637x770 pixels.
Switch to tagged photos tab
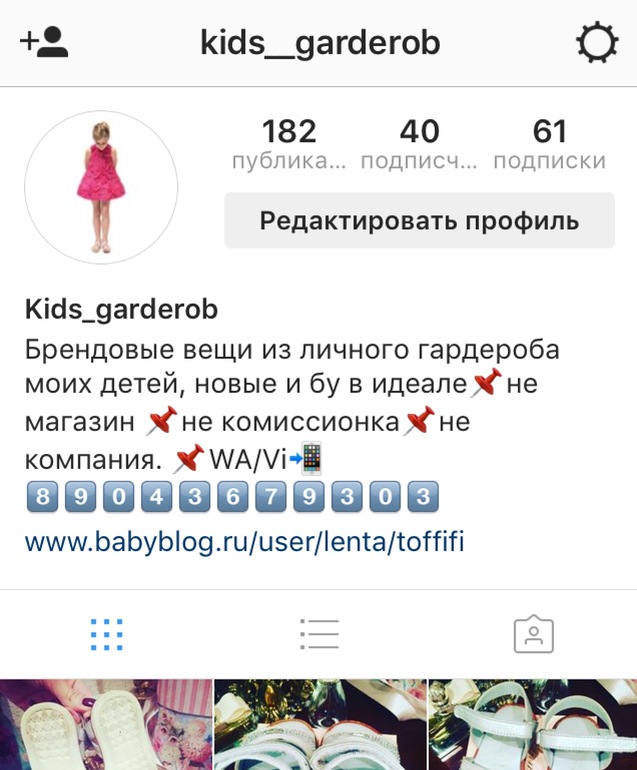(533, 634)
